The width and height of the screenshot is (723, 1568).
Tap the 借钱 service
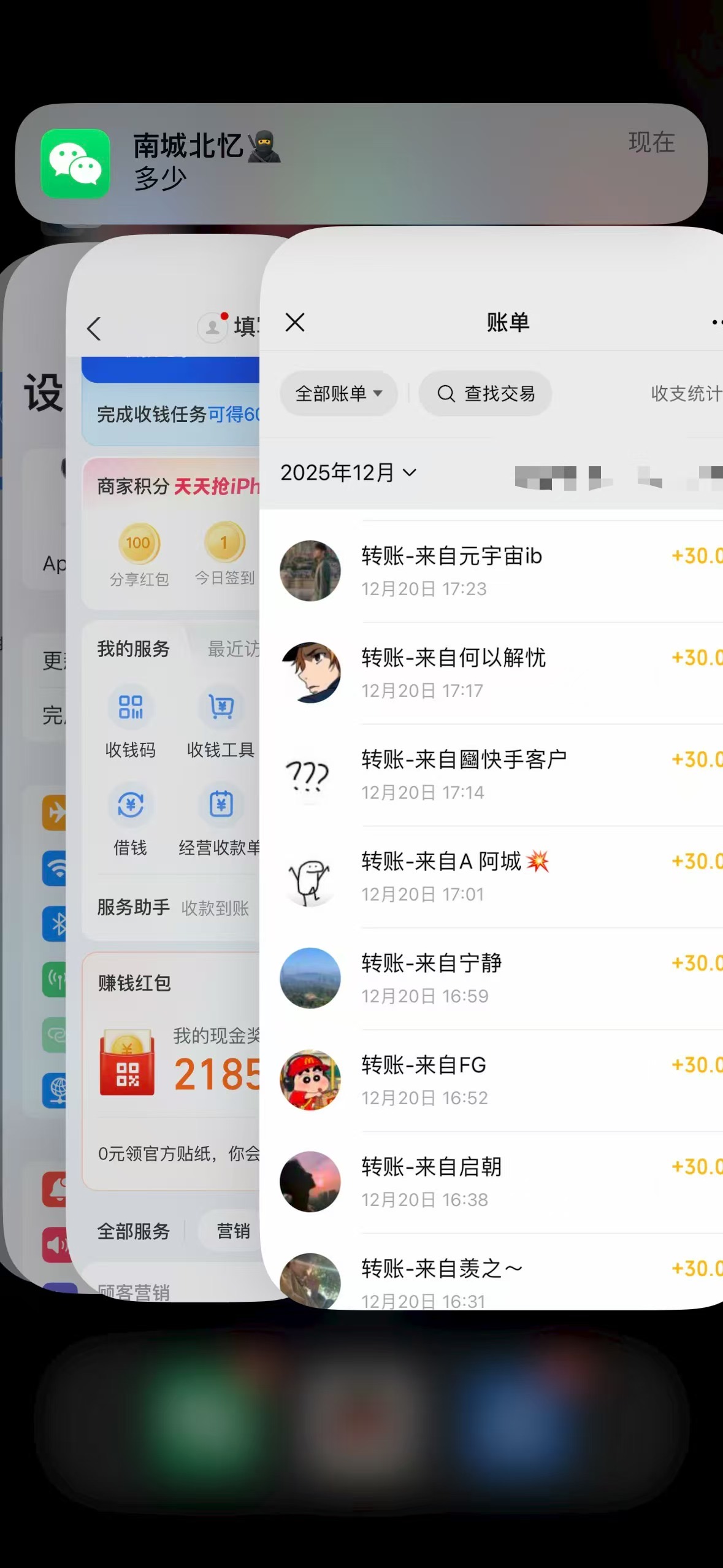131,821
